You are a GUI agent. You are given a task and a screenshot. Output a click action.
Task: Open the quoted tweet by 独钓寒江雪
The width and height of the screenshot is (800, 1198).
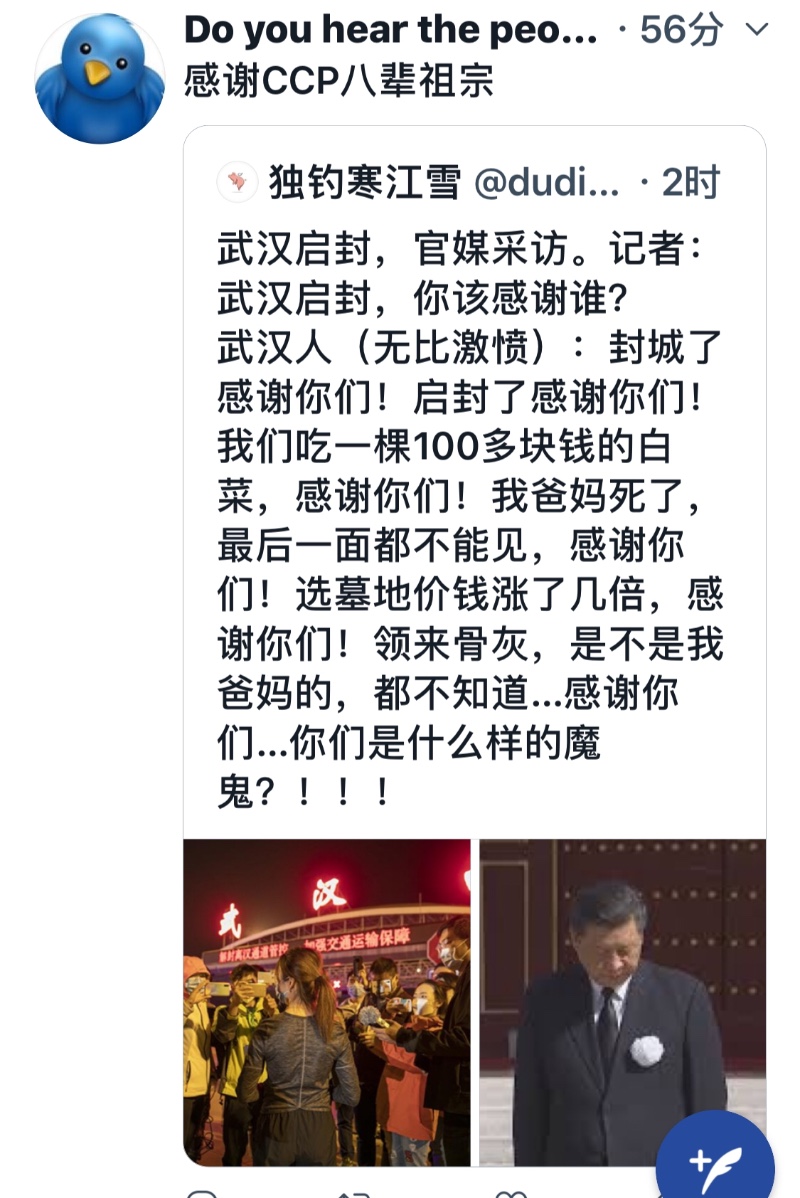pos(470,500)
